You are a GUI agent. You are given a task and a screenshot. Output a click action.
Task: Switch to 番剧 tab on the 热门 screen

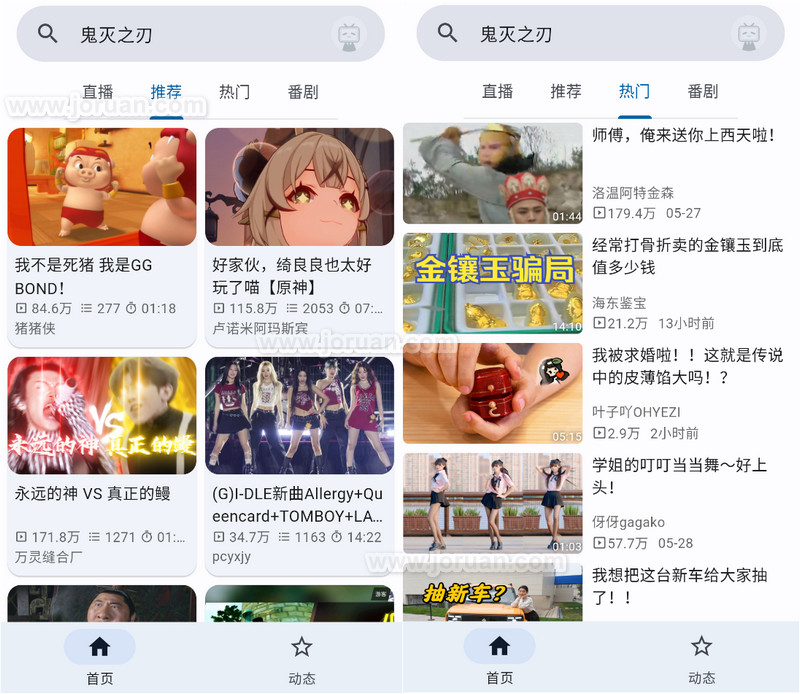coord(702,92)
